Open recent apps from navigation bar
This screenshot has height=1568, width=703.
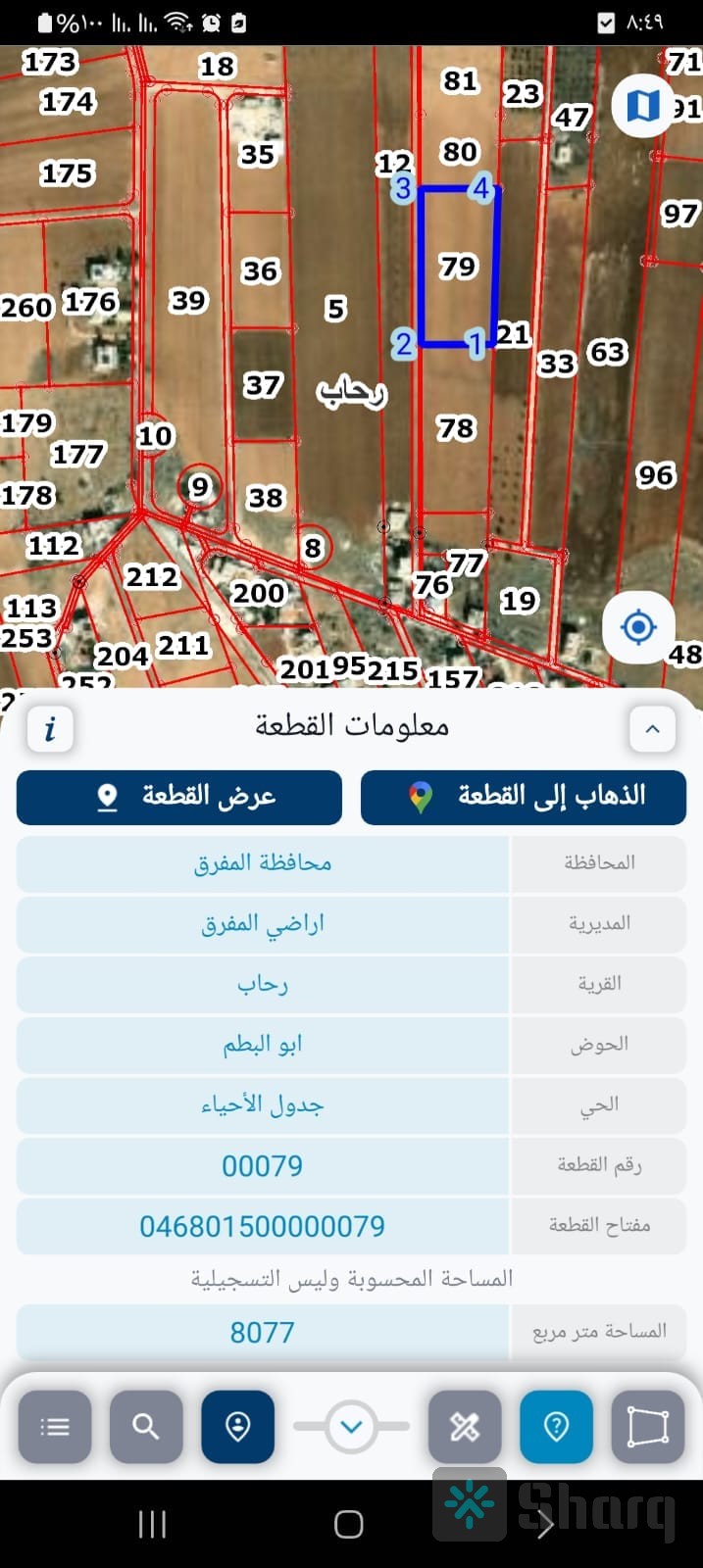pyautogui.click(x=152, y=1524)
